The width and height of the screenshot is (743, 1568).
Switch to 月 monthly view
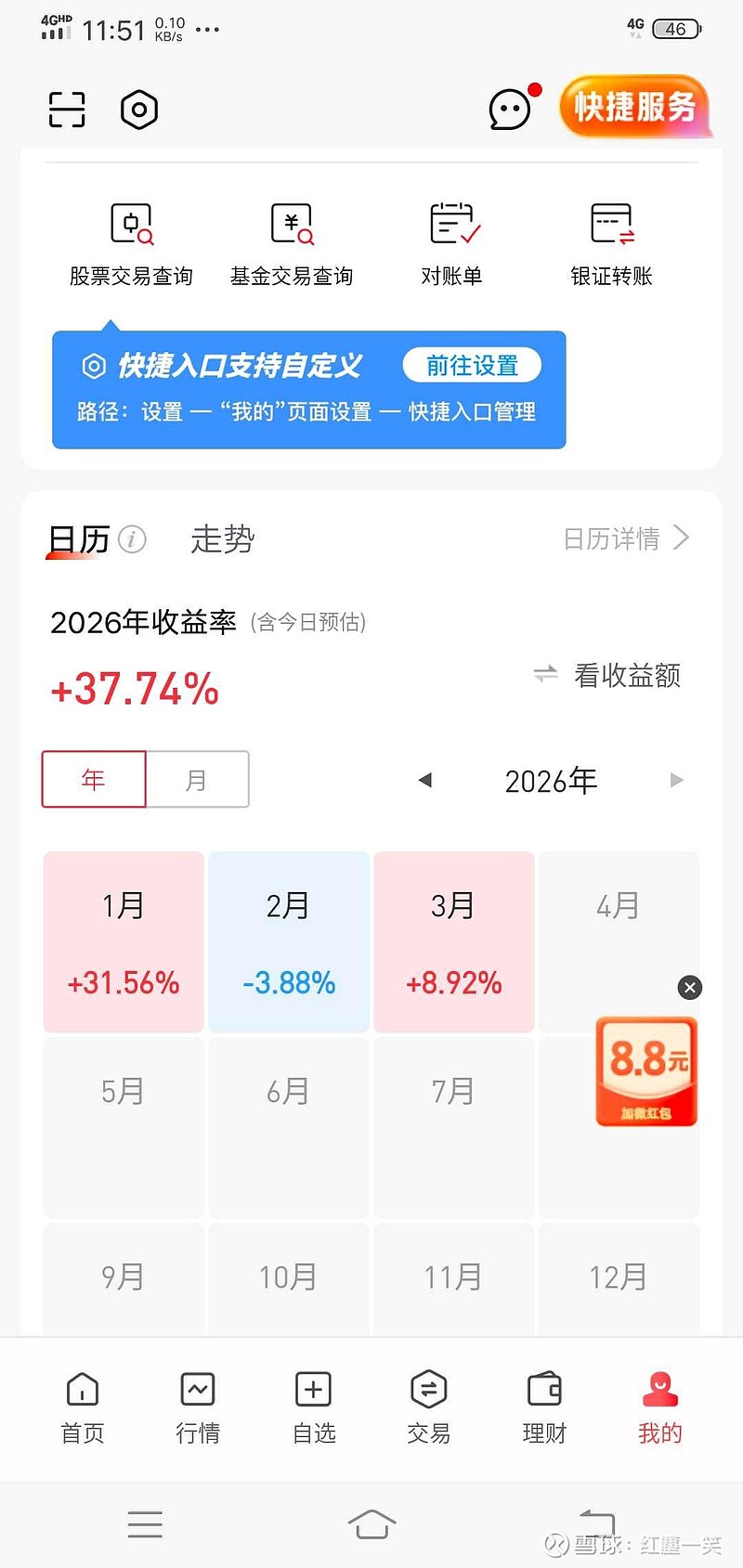click(197, 780)
